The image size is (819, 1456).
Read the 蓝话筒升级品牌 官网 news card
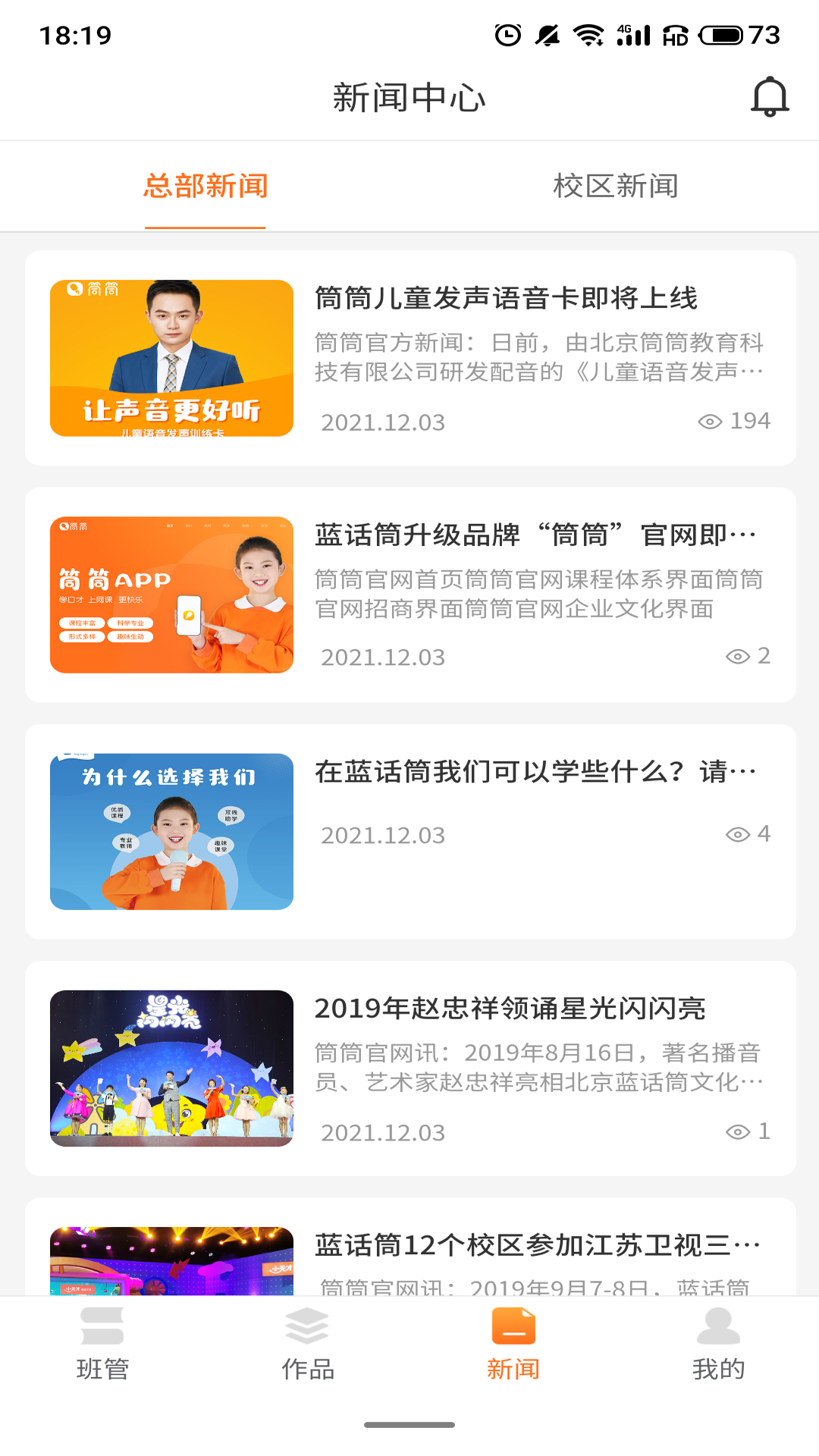pos(535,535)
